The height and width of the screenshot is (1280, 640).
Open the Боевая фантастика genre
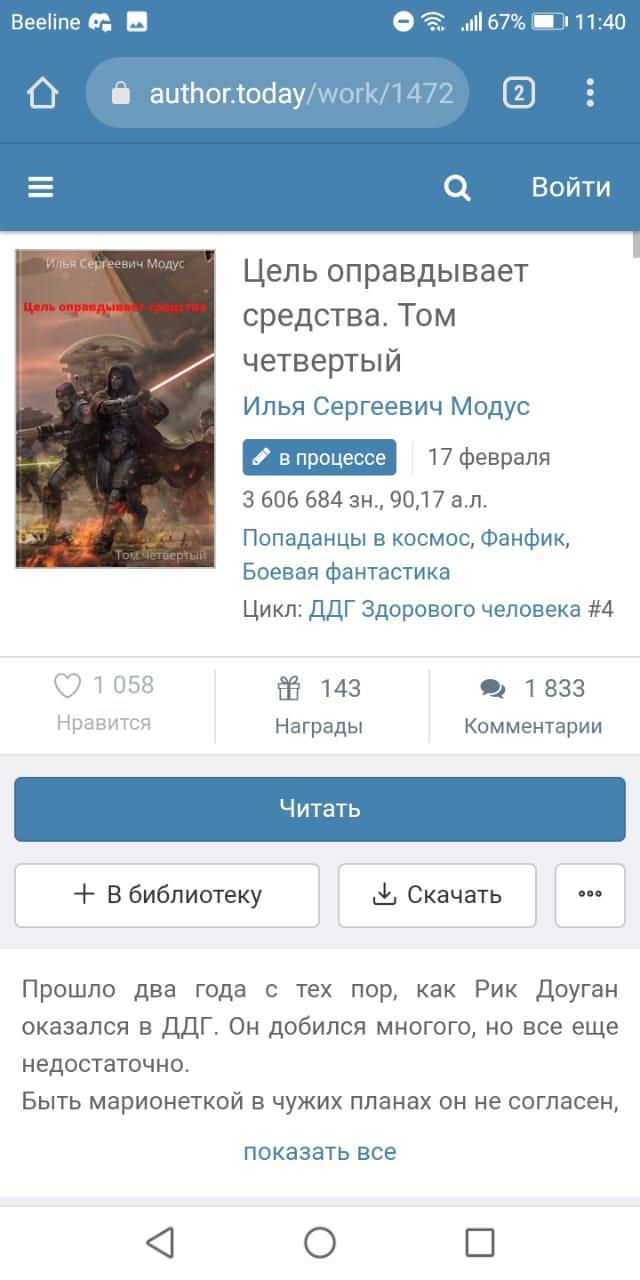346,572
